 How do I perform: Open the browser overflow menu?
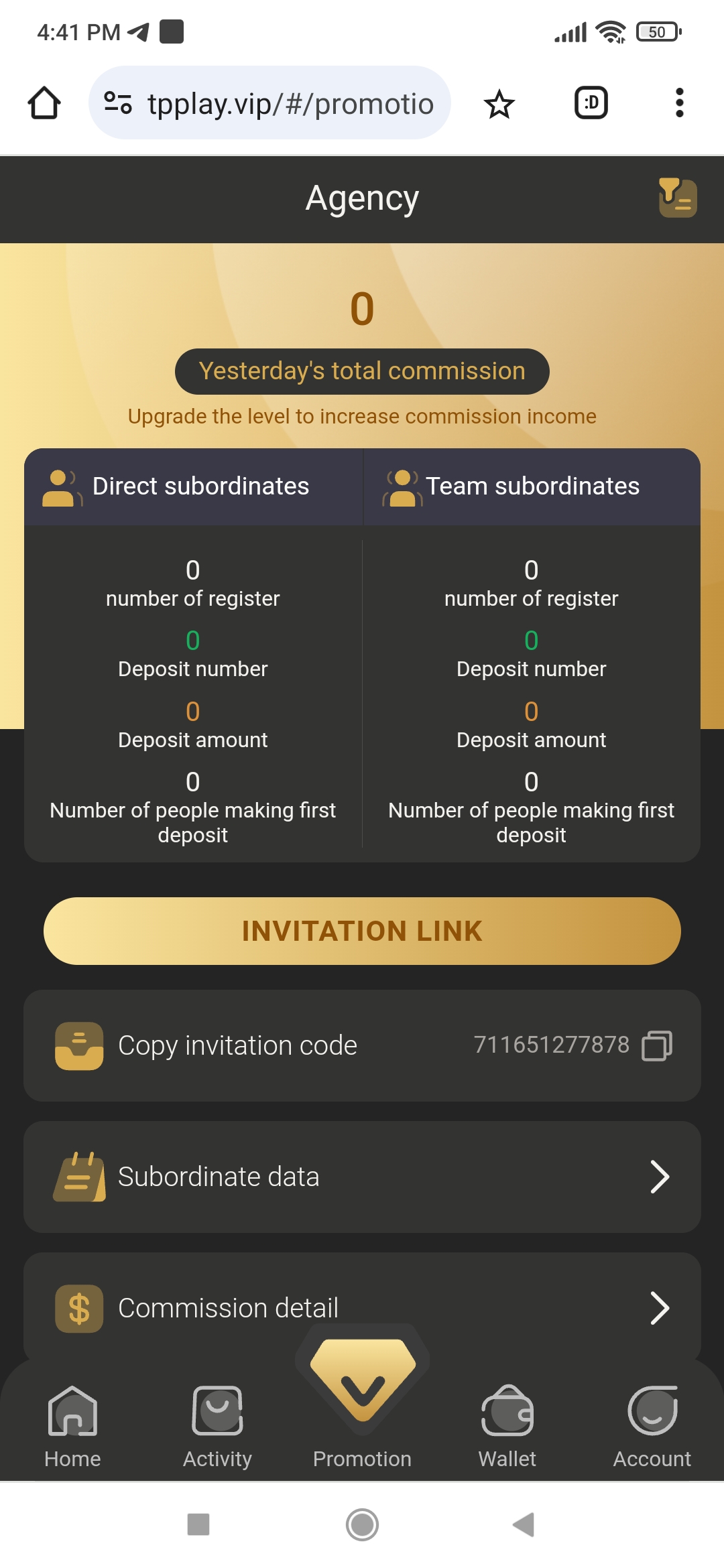[680, 103]
